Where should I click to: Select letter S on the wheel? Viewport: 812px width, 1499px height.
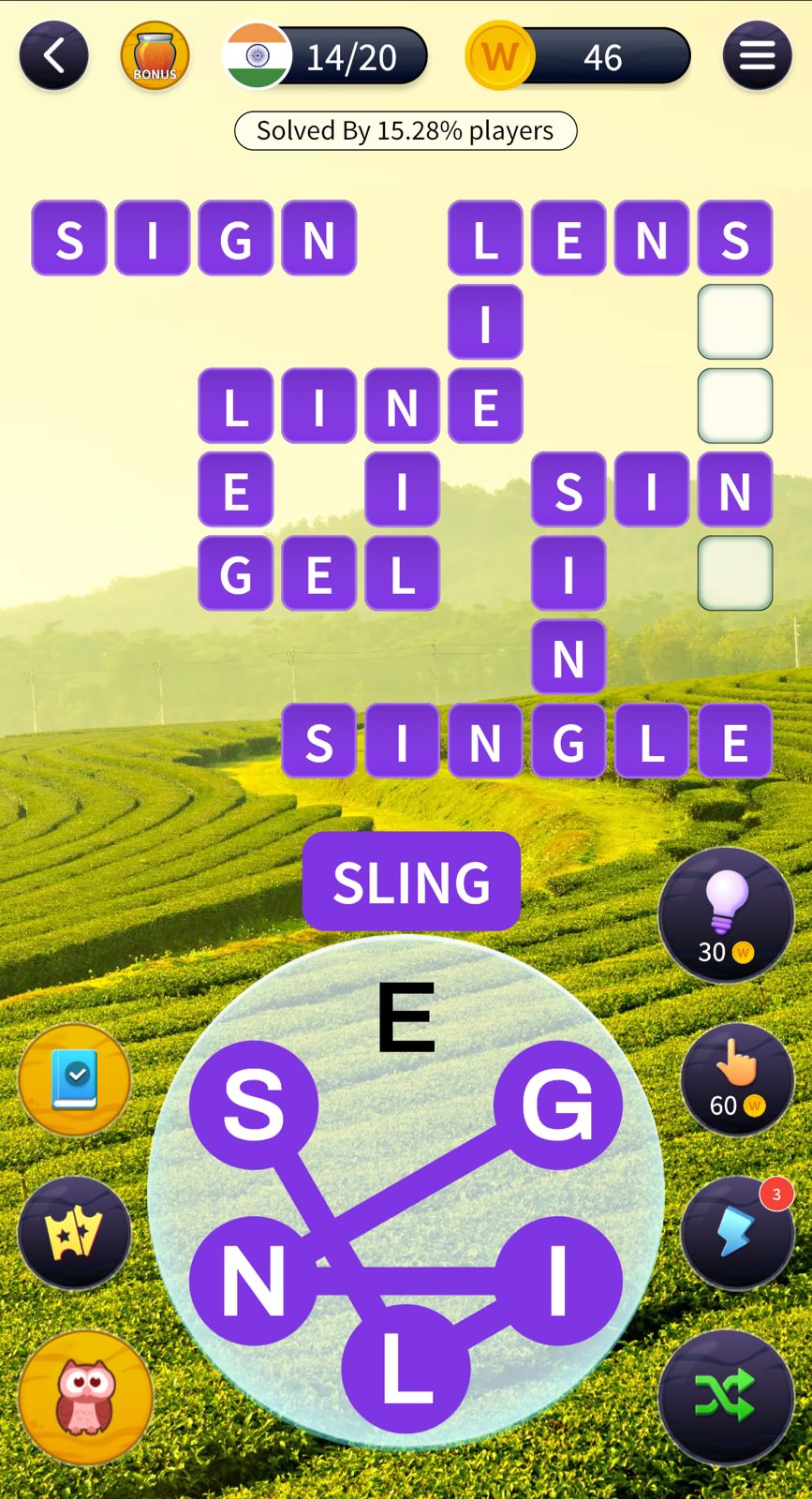[254, 1105]
